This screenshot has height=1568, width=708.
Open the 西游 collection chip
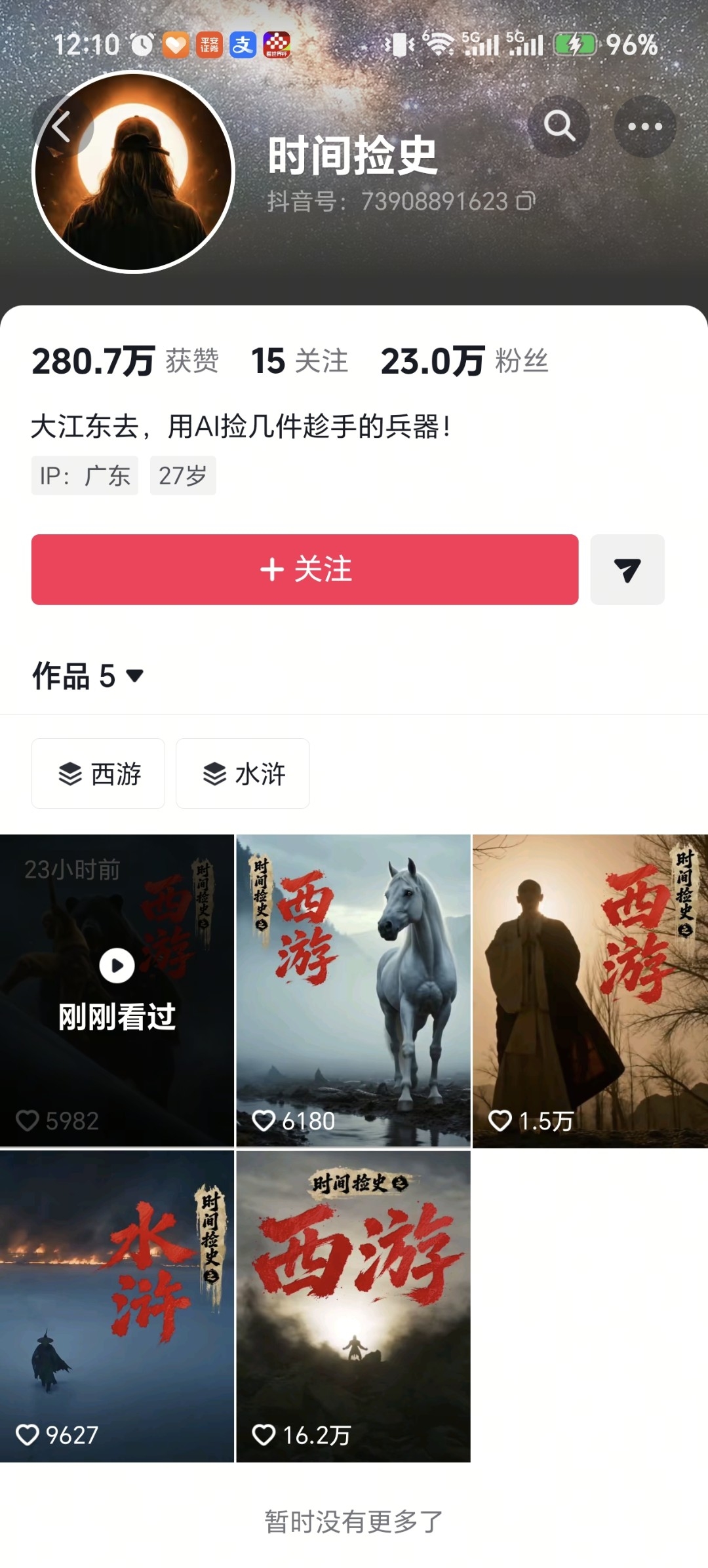pos(98,774)
